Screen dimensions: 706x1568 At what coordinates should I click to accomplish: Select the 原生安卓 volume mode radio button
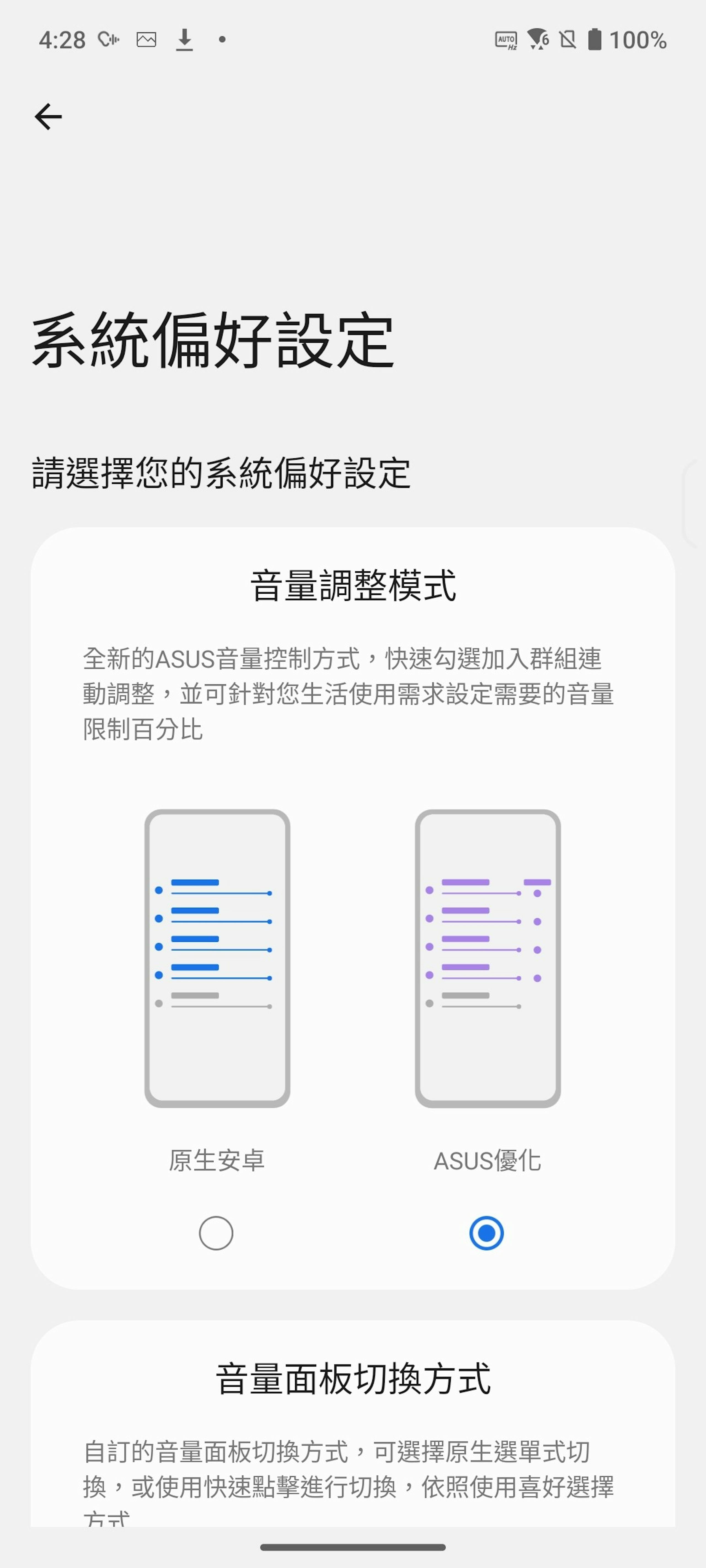click(x=216, y=1233)
